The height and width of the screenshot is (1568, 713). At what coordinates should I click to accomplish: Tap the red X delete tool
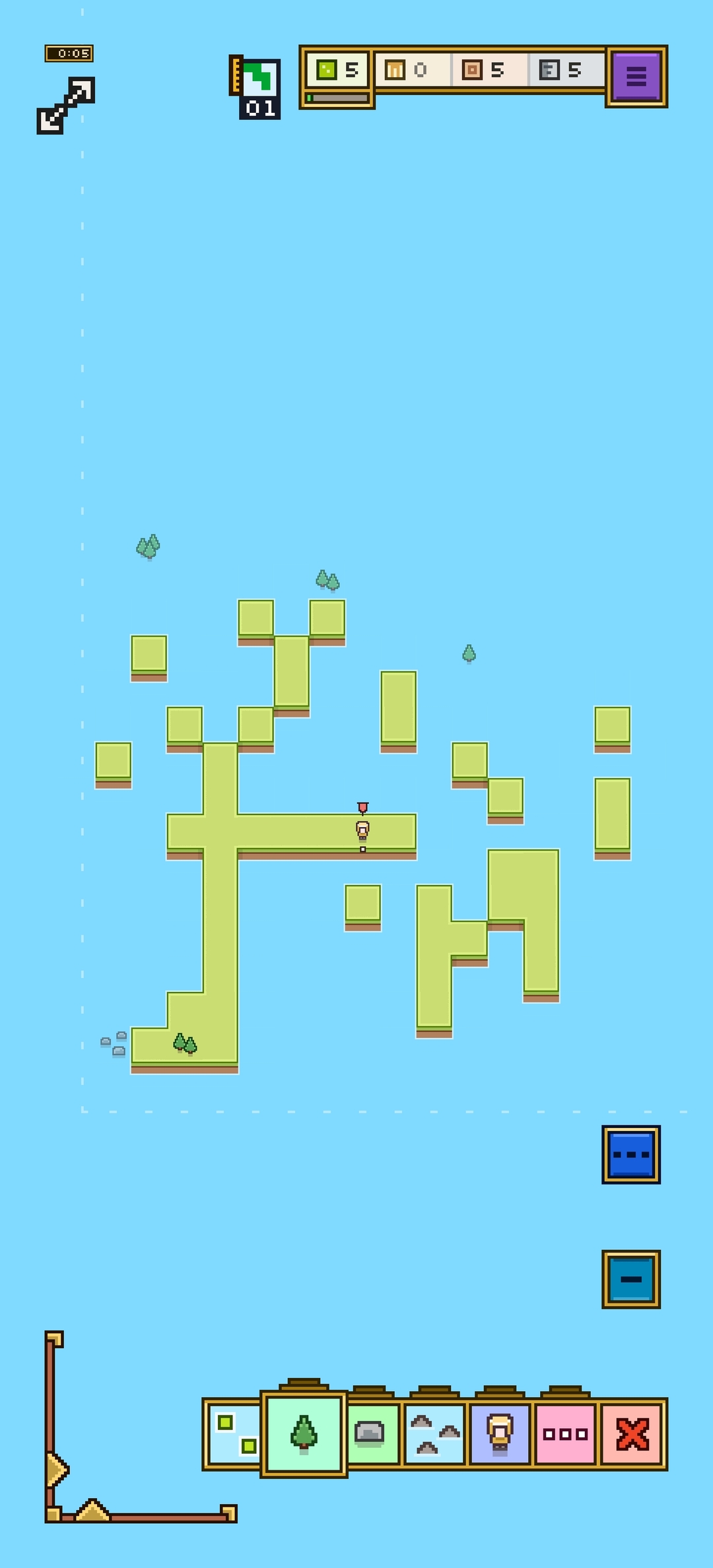(632, 1433)
